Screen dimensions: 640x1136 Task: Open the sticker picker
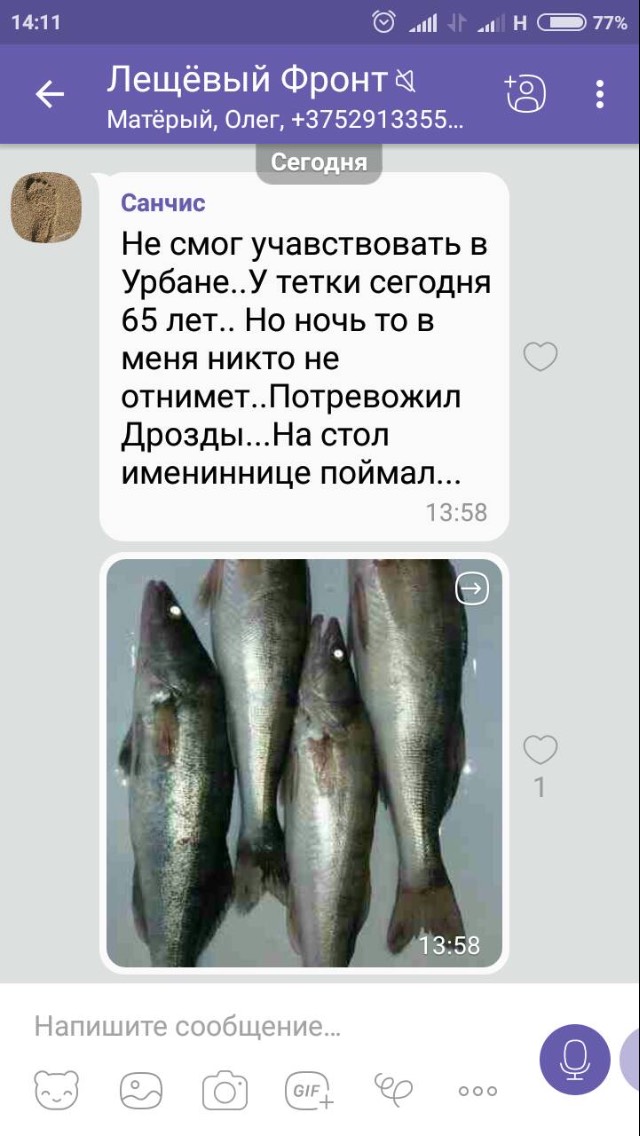coord(56,1090)
